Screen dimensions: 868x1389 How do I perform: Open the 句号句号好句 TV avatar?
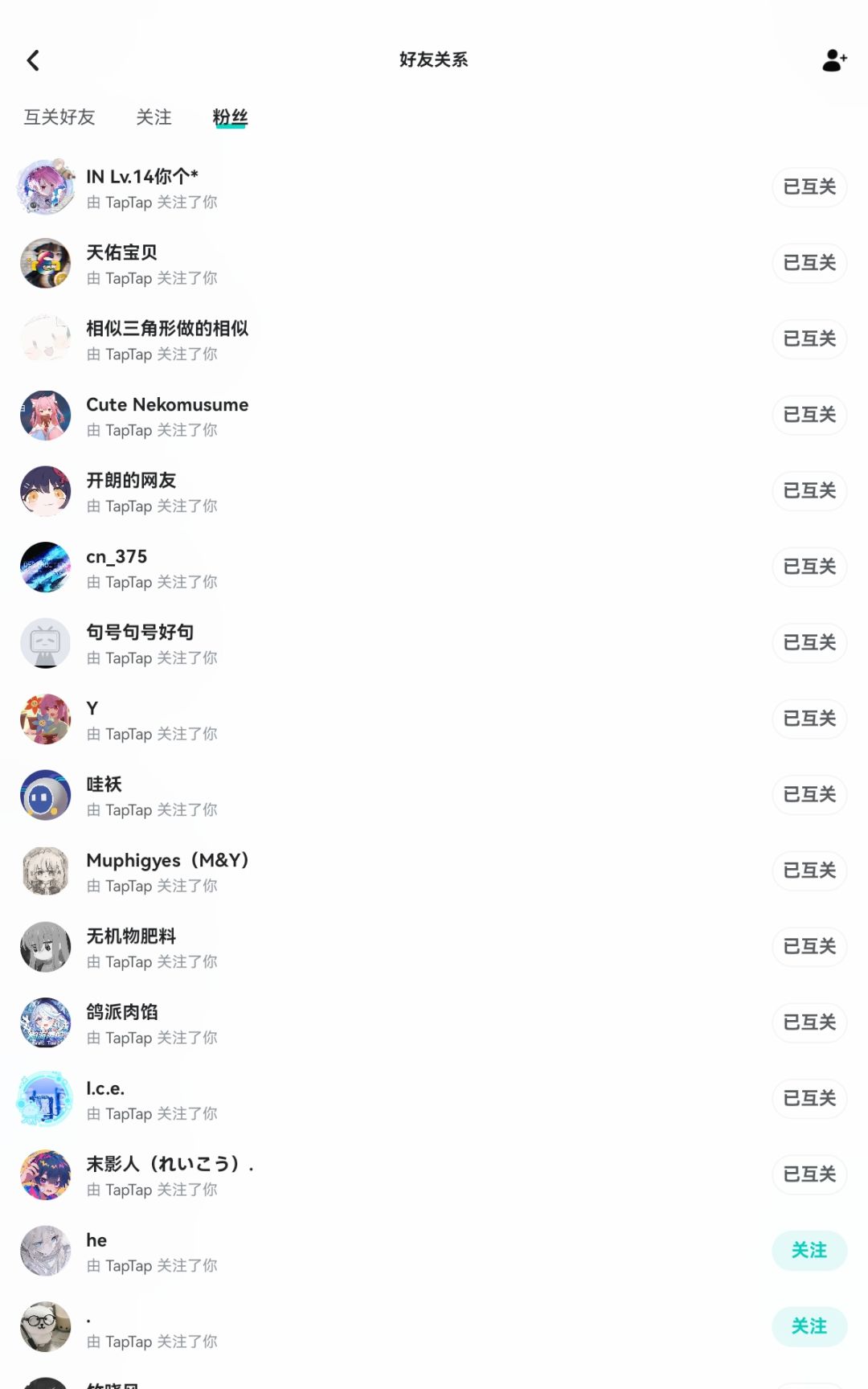coord(45,643)
